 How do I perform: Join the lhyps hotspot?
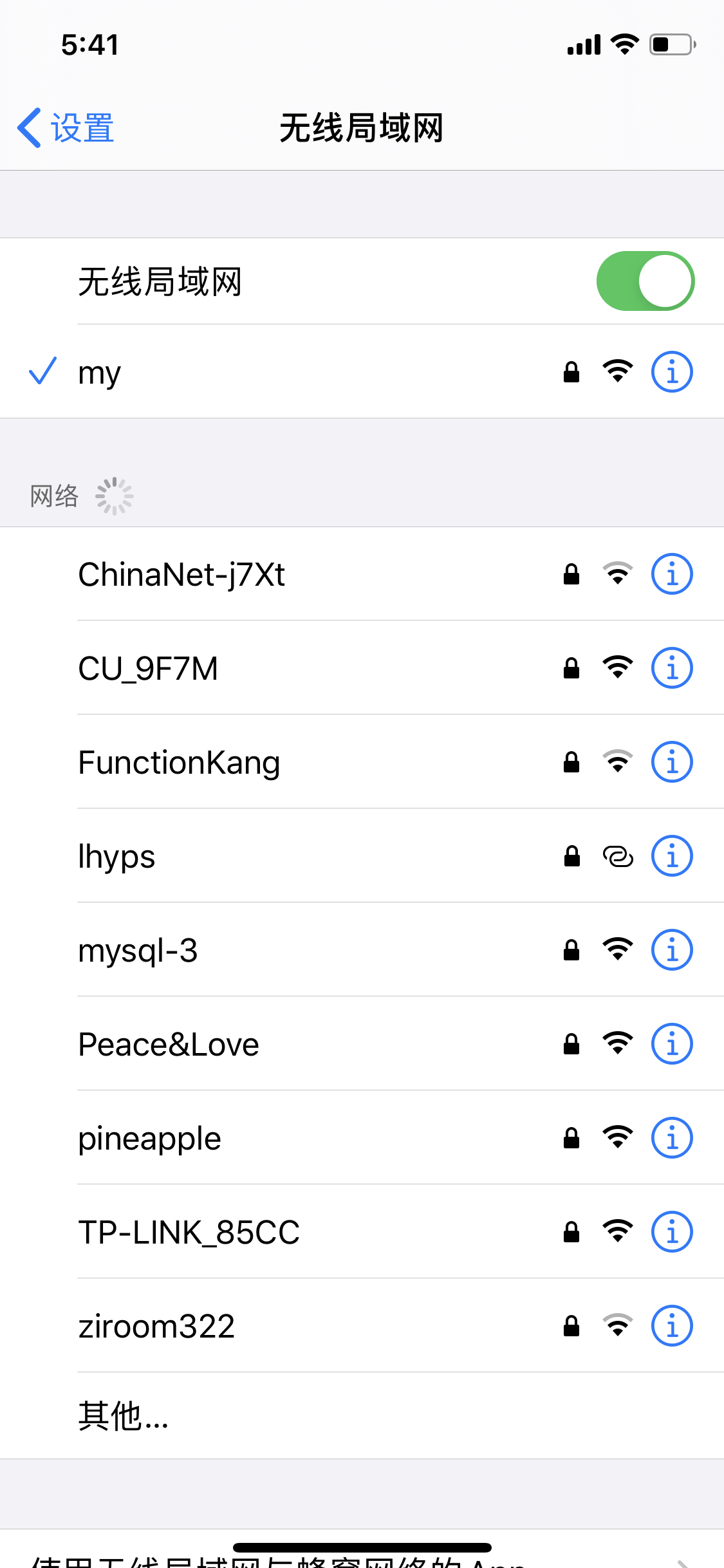116,856
